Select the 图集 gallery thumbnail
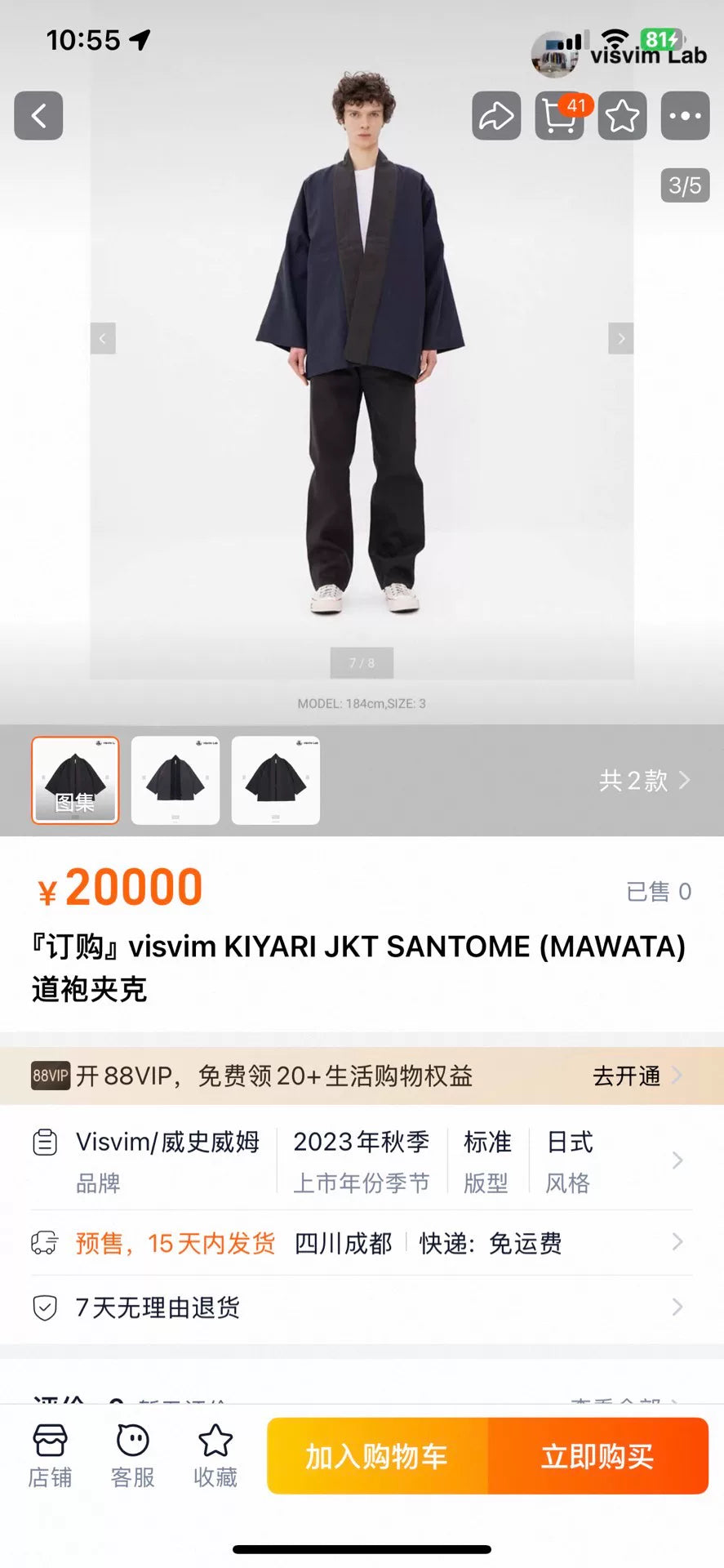Viewport: 724px width, 1568px height. tap(75, 781)
